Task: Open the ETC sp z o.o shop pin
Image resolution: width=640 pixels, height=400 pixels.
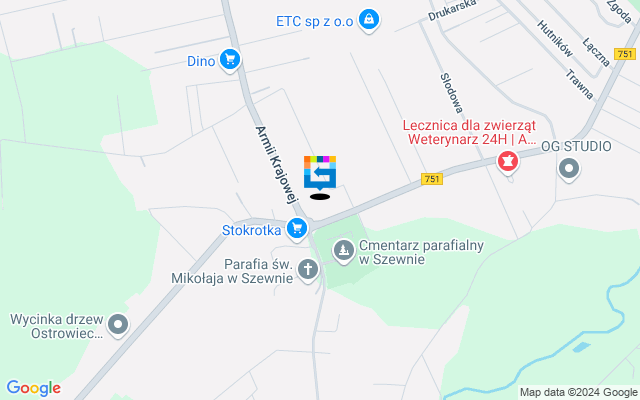Action: (369, 19)
